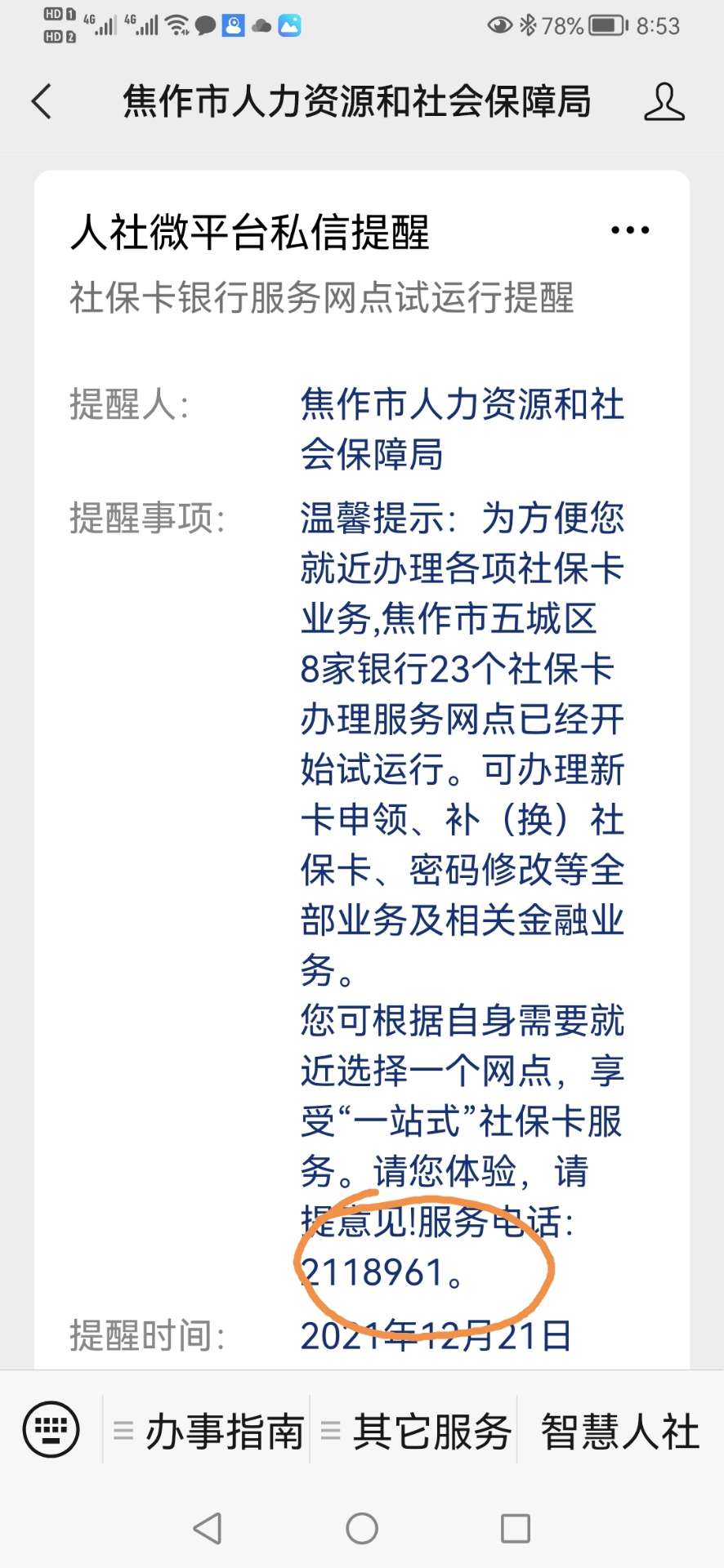Expand the 其它服务 menu
This screenshot has width=724, height=1568.
[416, 1432]
